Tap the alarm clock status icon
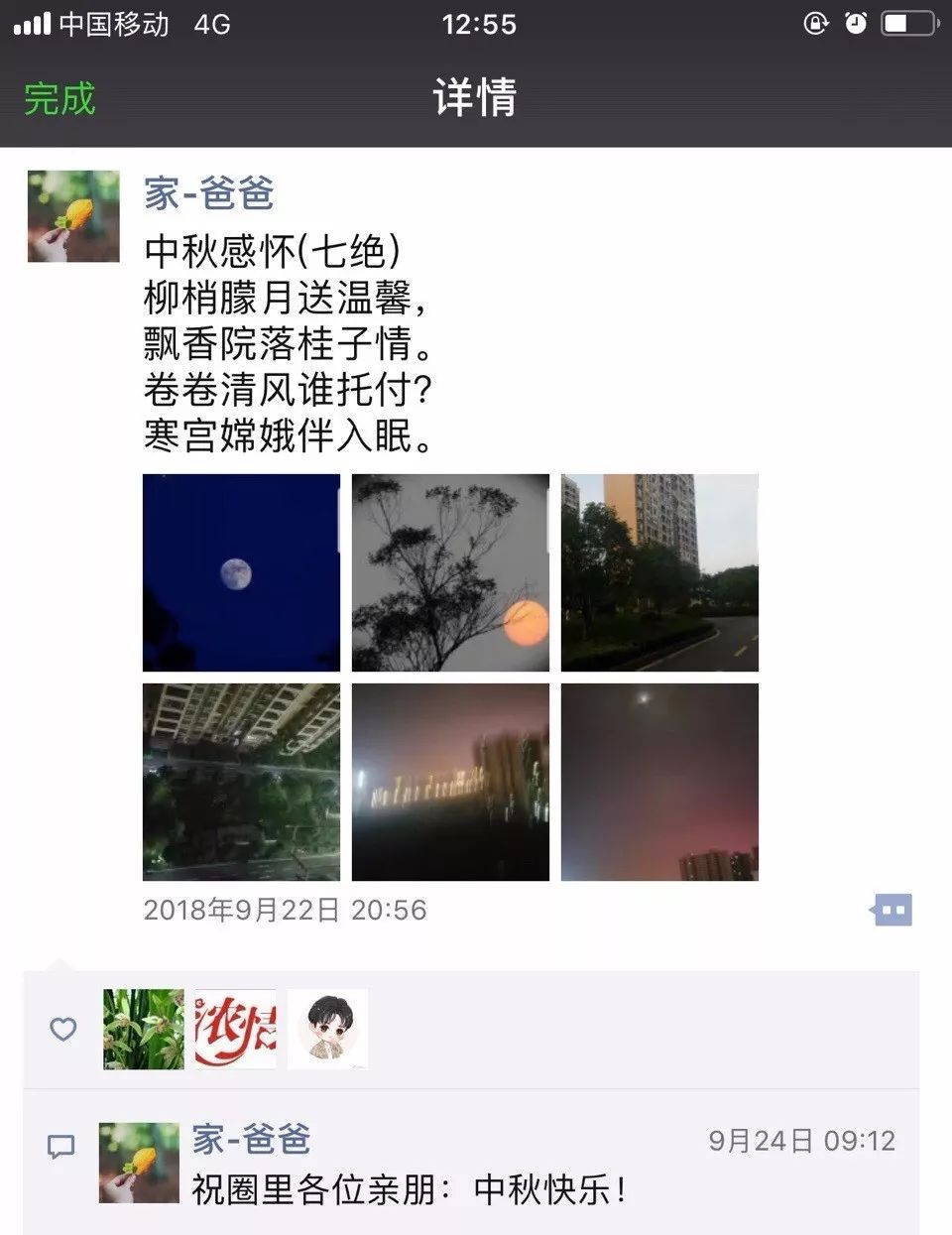Image resolution: width=952 pixels, height=1235 pixels. (x=855, y=23)
